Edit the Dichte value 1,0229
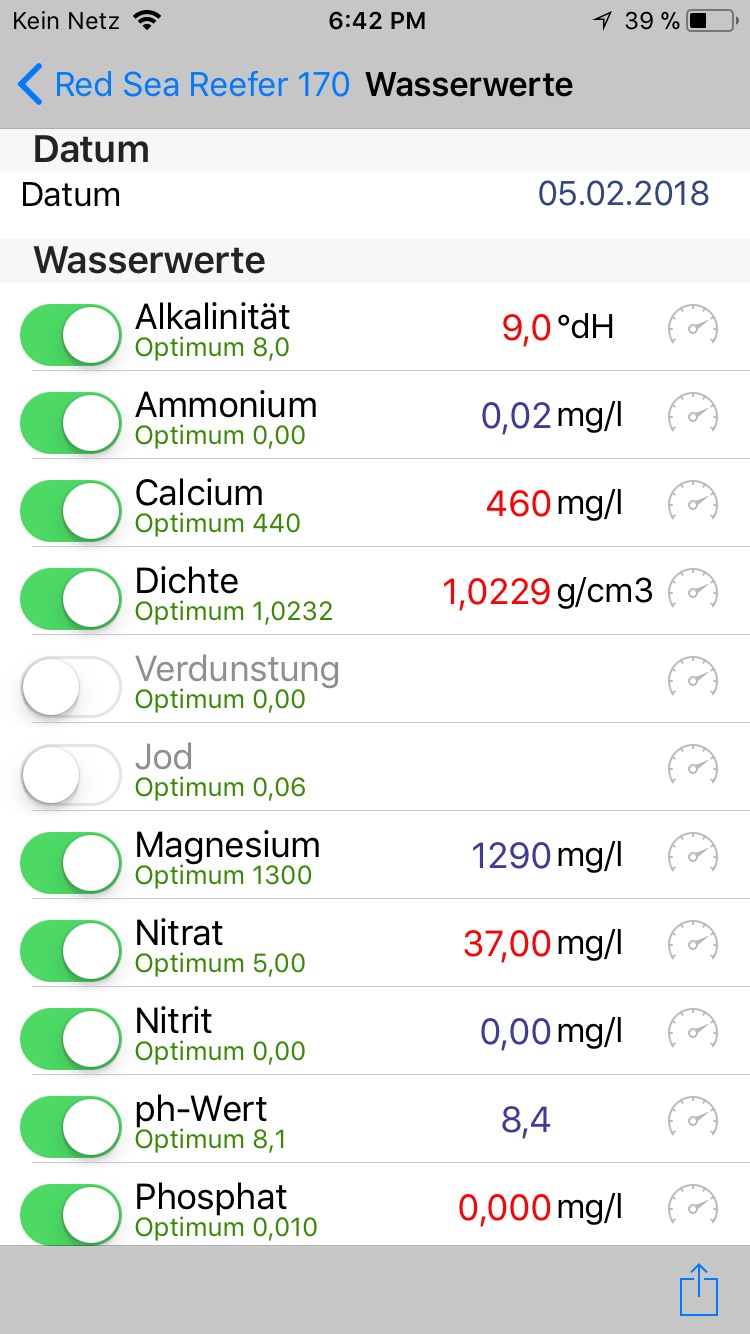 click(x=496, y=592)
